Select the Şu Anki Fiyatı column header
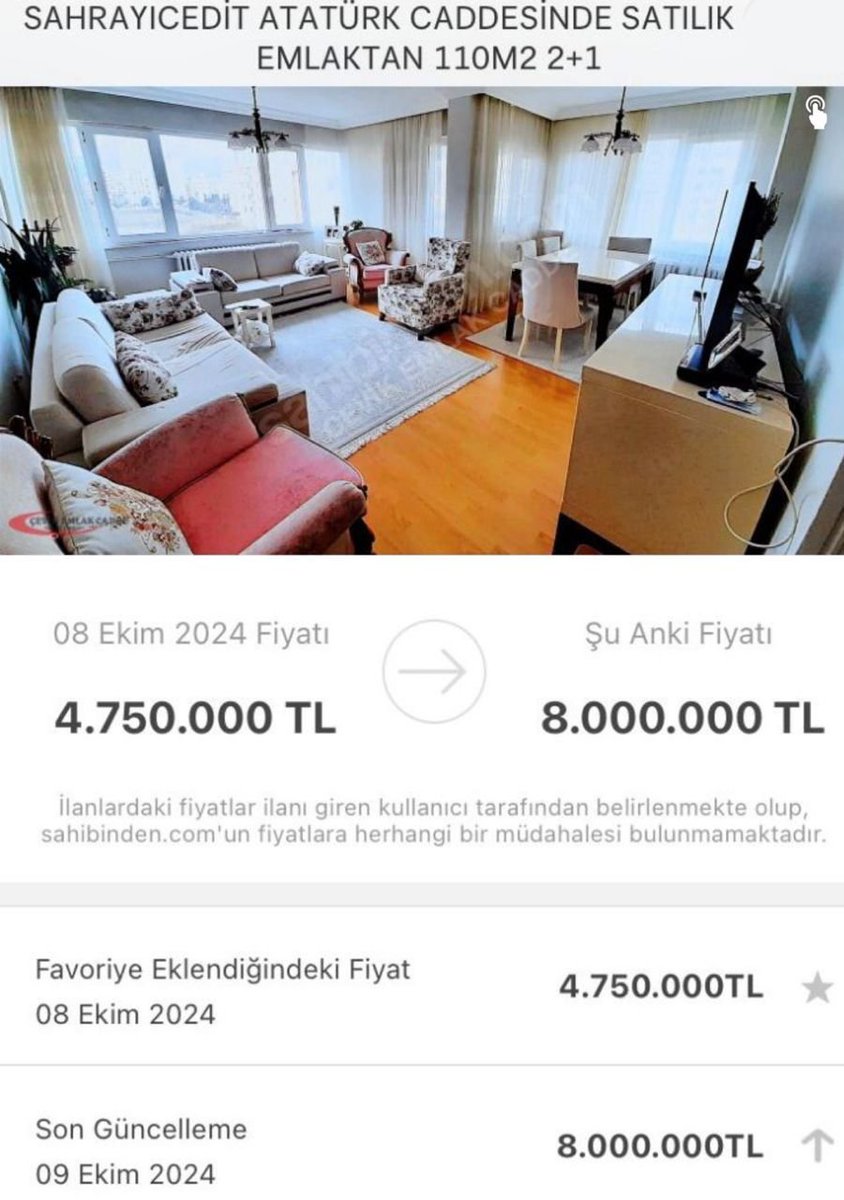Screen dimensions: 844x1200 (x=676, y=632)
